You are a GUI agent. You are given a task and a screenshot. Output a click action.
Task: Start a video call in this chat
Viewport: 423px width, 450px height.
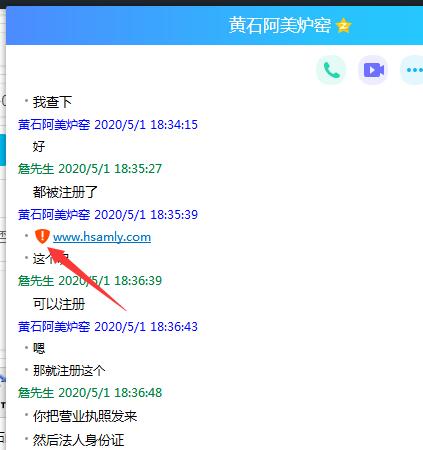373,70
